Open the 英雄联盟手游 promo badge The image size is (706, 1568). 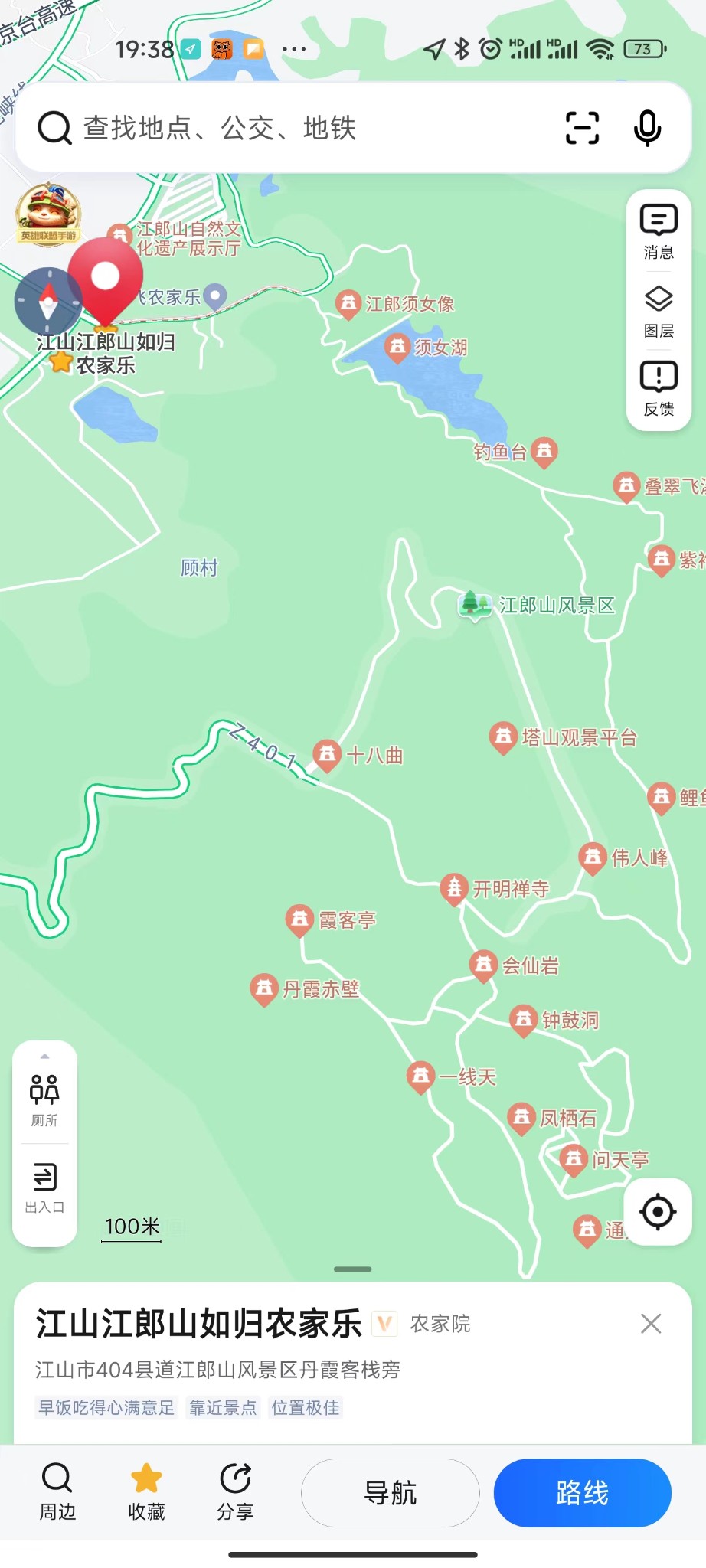[x=48, y=214]
